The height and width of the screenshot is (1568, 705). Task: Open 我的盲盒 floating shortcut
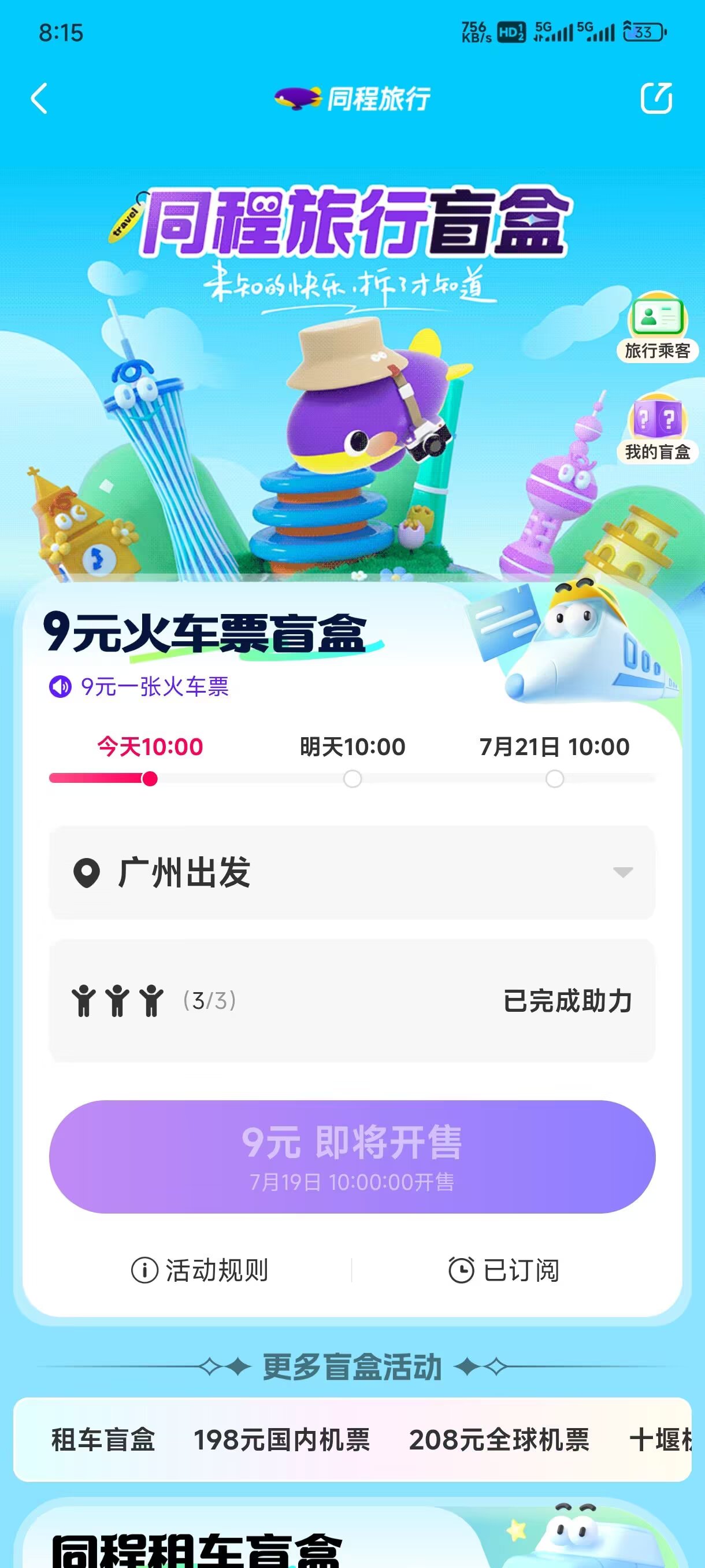pos(657,428)
